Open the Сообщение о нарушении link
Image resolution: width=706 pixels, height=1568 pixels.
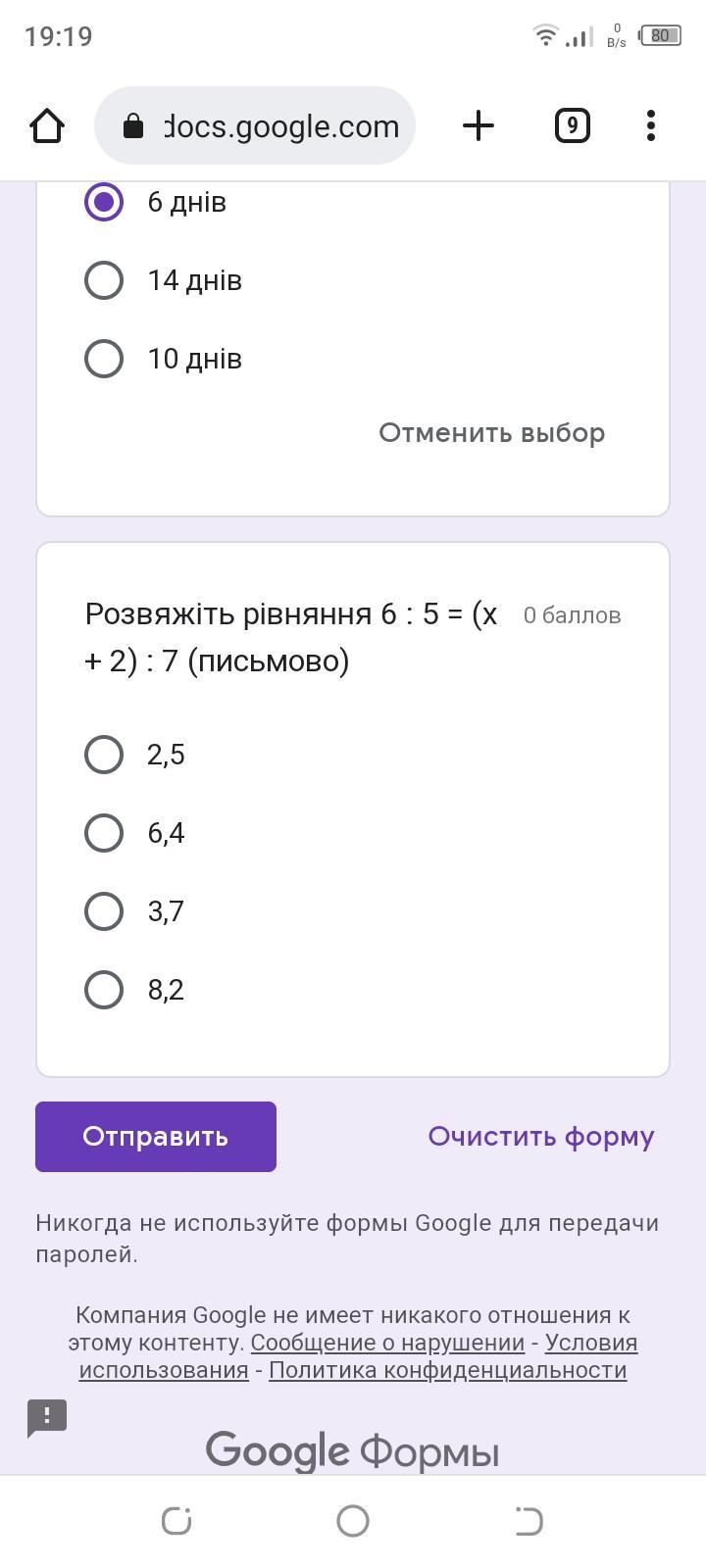coord(387,1343)
